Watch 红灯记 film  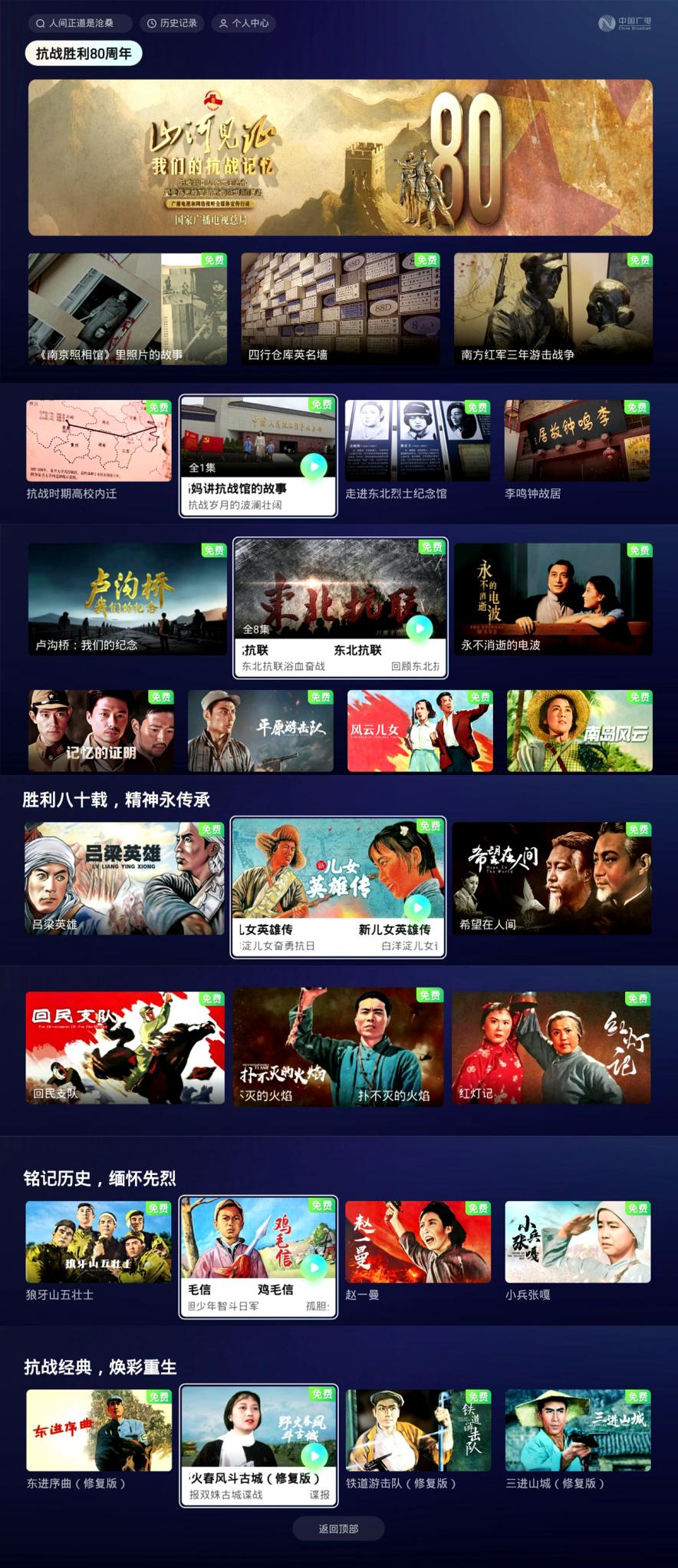point(551,1048)
